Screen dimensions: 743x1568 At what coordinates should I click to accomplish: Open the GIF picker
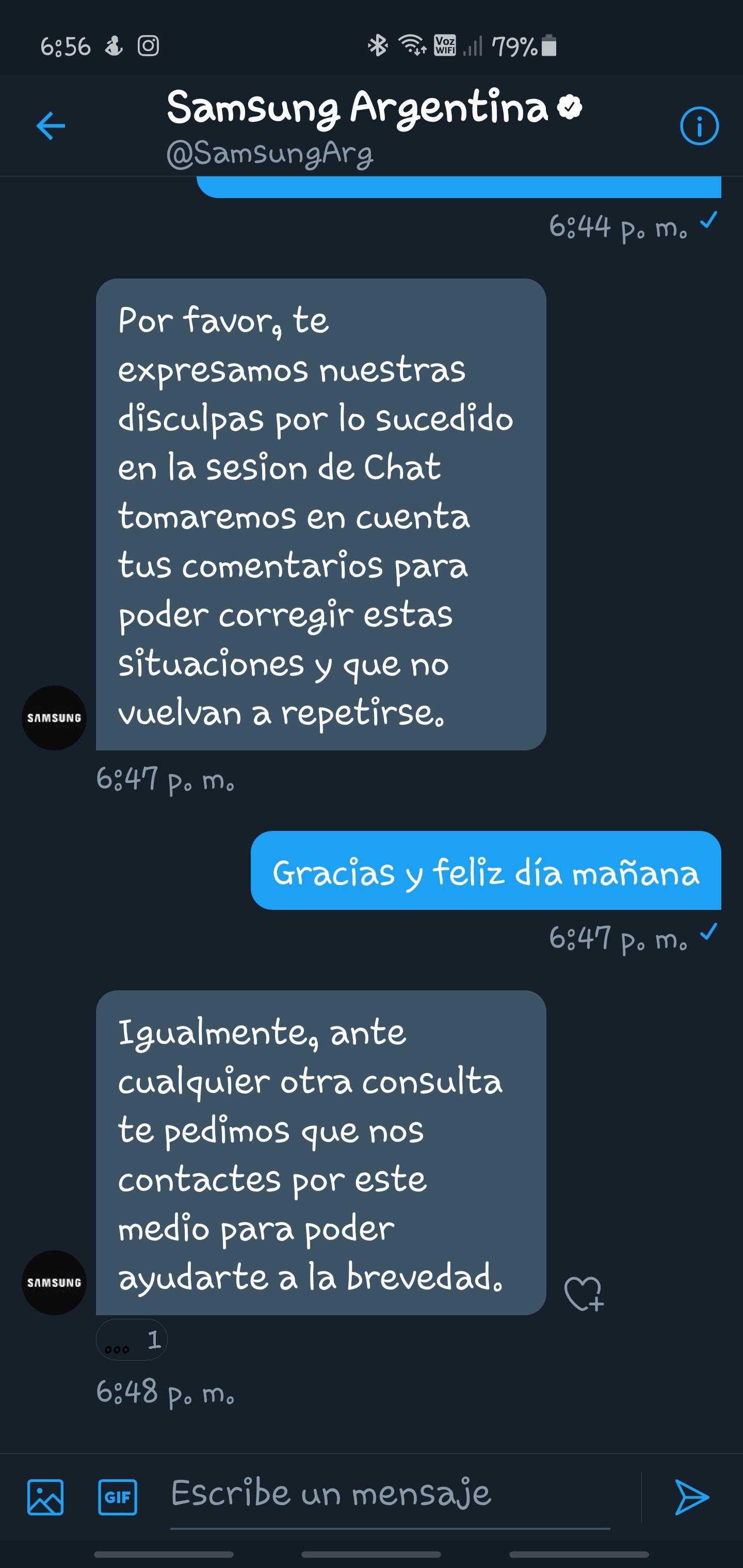pyautogui.click(x=118, y=1497)
